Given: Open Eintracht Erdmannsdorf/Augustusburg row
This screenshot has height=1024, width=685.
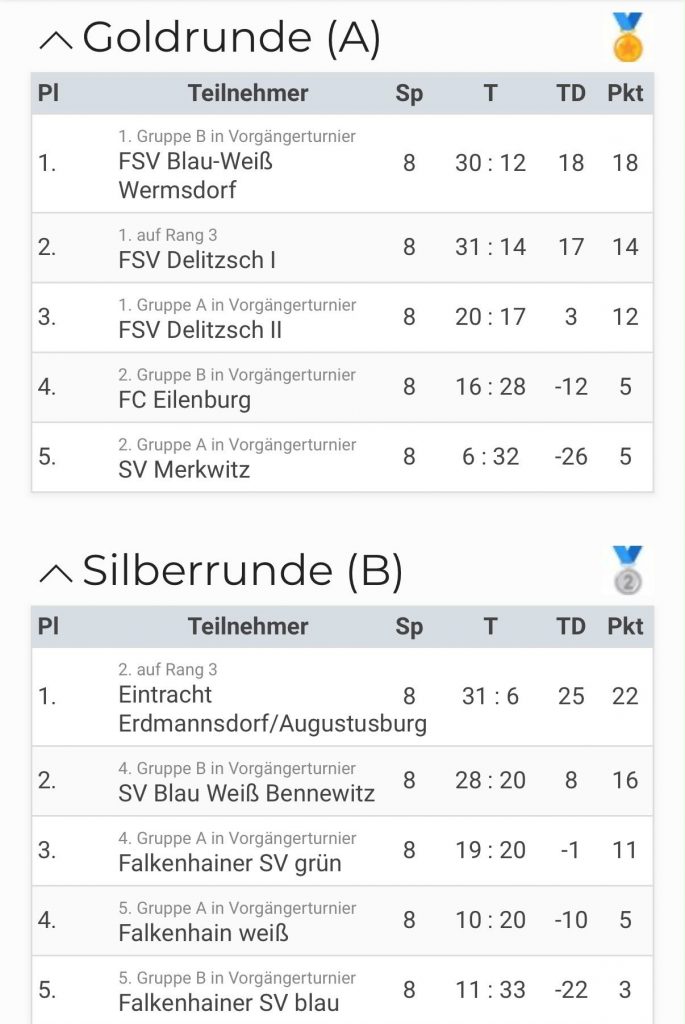Looking at the screenshot, I should pyautogui.click(x=342, y=697).
